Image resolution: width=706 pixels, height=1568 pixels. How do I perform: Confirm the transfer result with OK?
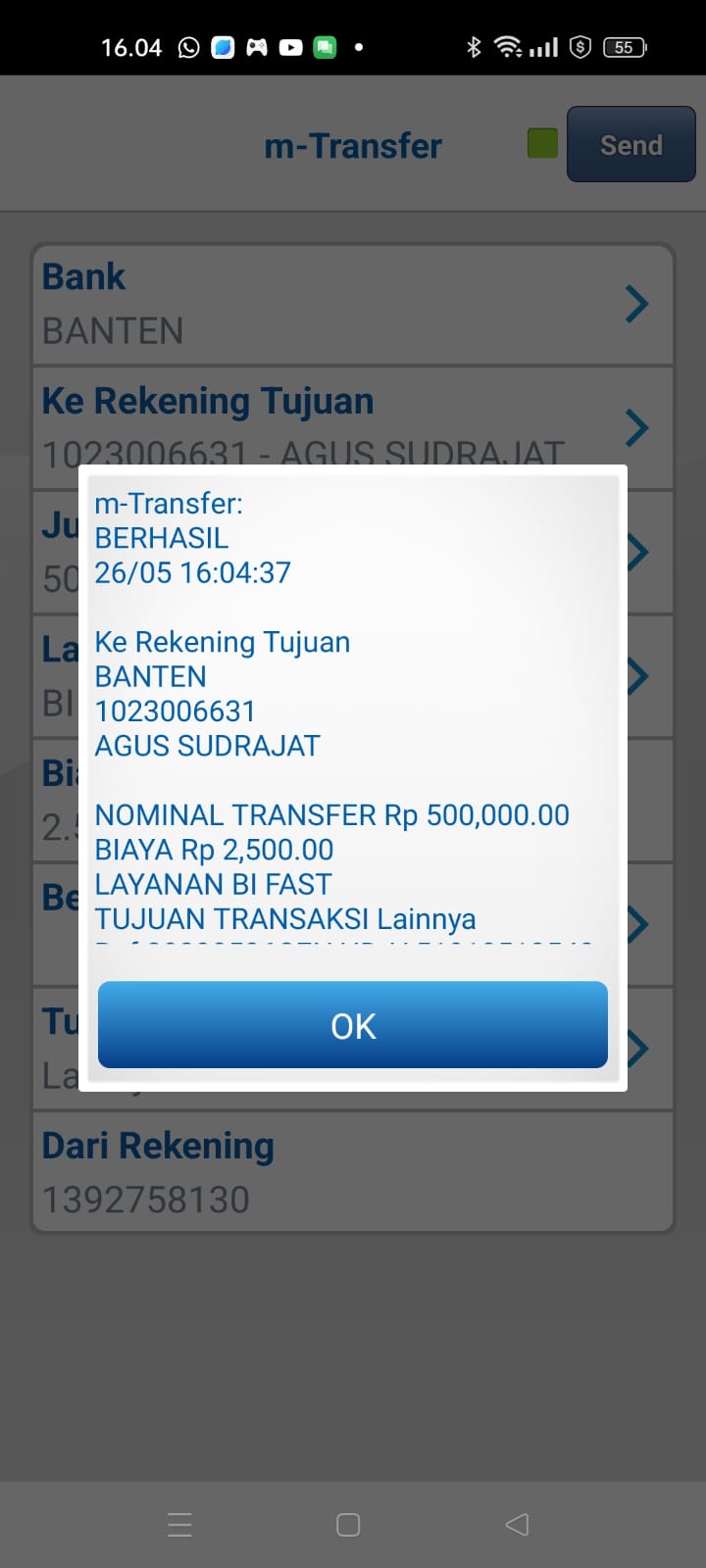click(x=353, y=1025)
